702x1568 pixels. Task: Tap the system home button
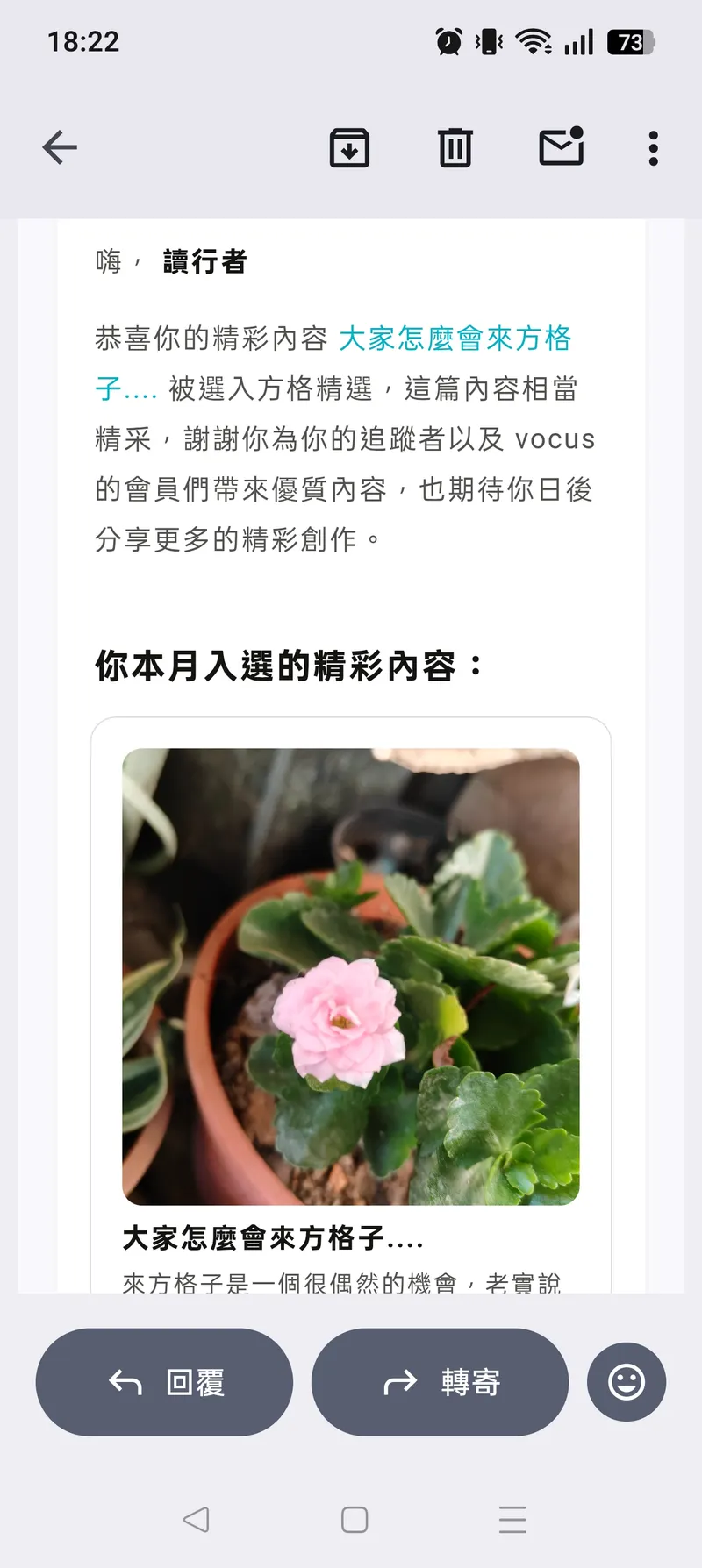[355, 1520]
